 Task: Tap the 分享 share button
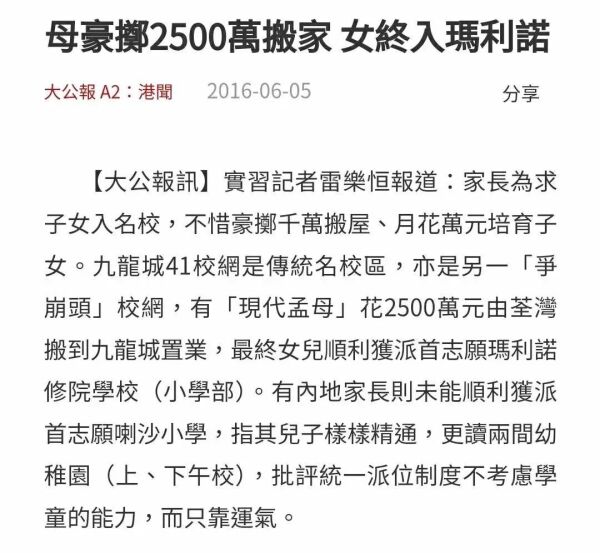point(520,93)
